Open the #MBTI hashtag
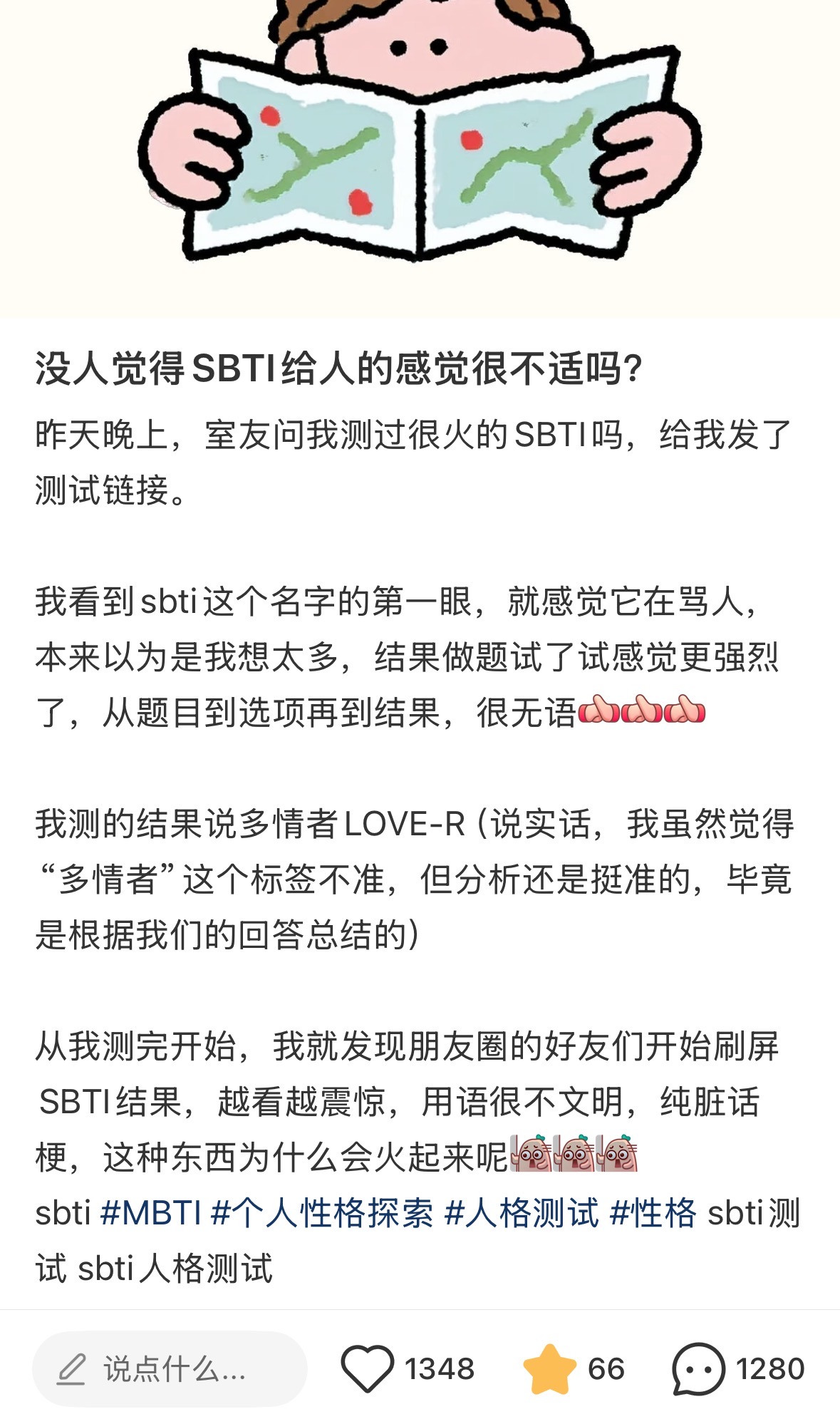 pos(151,1212)
